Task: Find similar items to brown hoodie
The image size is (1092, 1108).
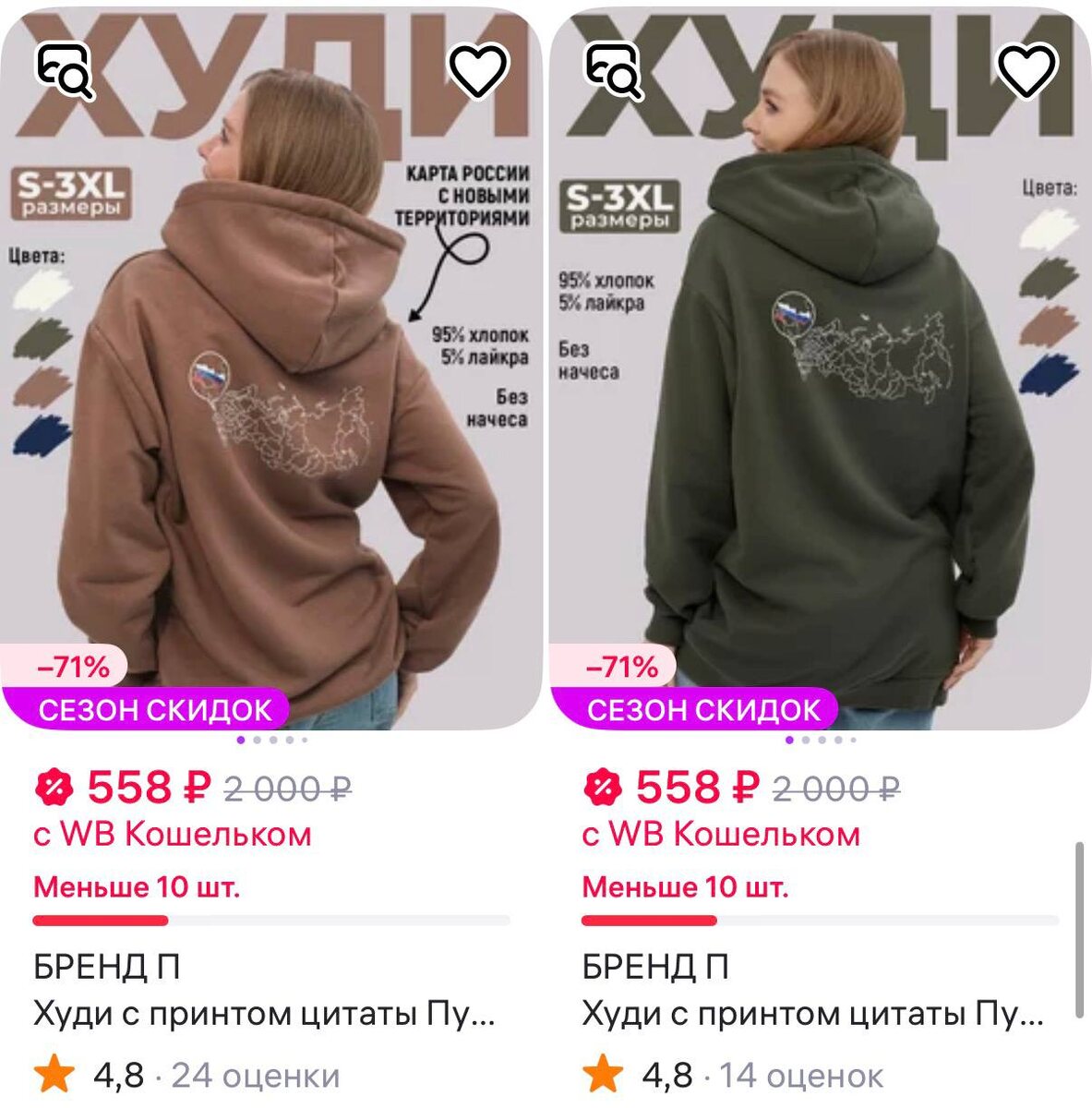Action: (x=66, y=70)
